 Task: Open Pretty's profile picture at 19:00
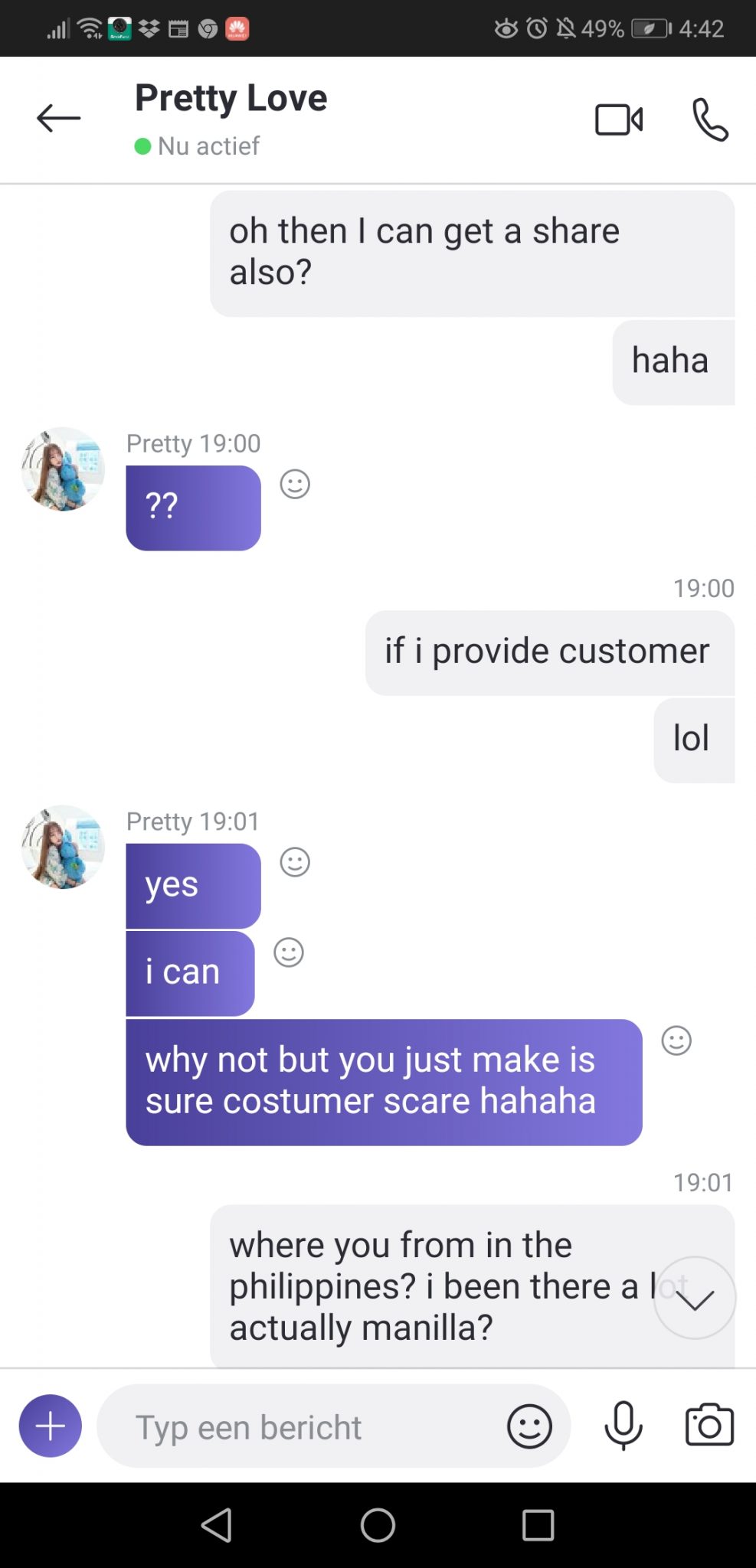63,469
